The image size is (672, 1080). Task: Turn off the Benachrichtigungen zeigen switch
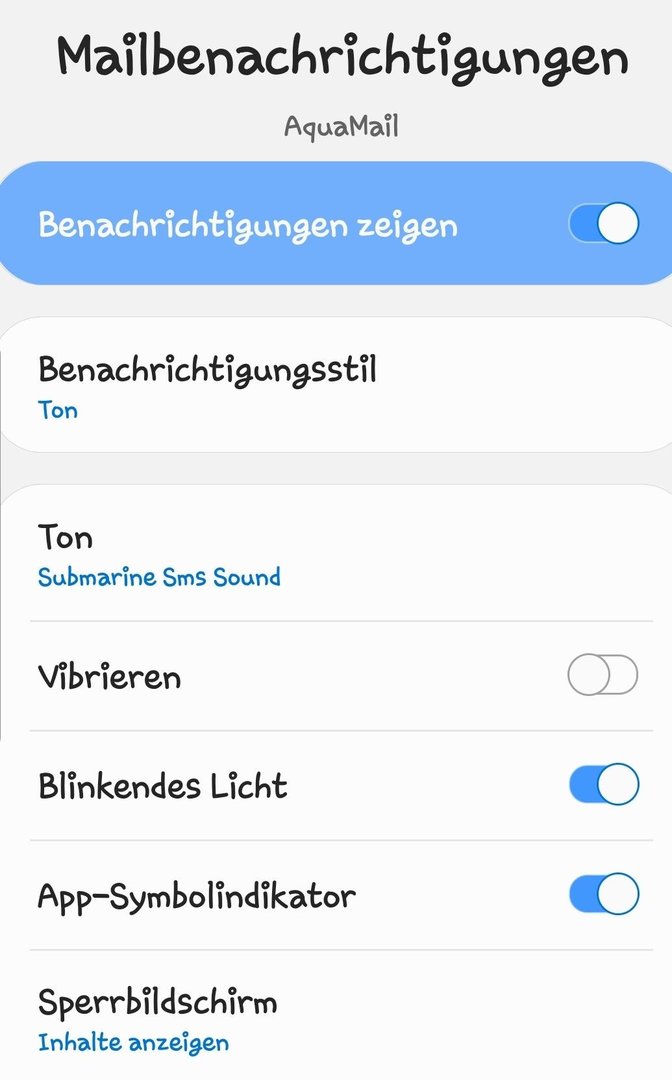[x=603, y=223]
